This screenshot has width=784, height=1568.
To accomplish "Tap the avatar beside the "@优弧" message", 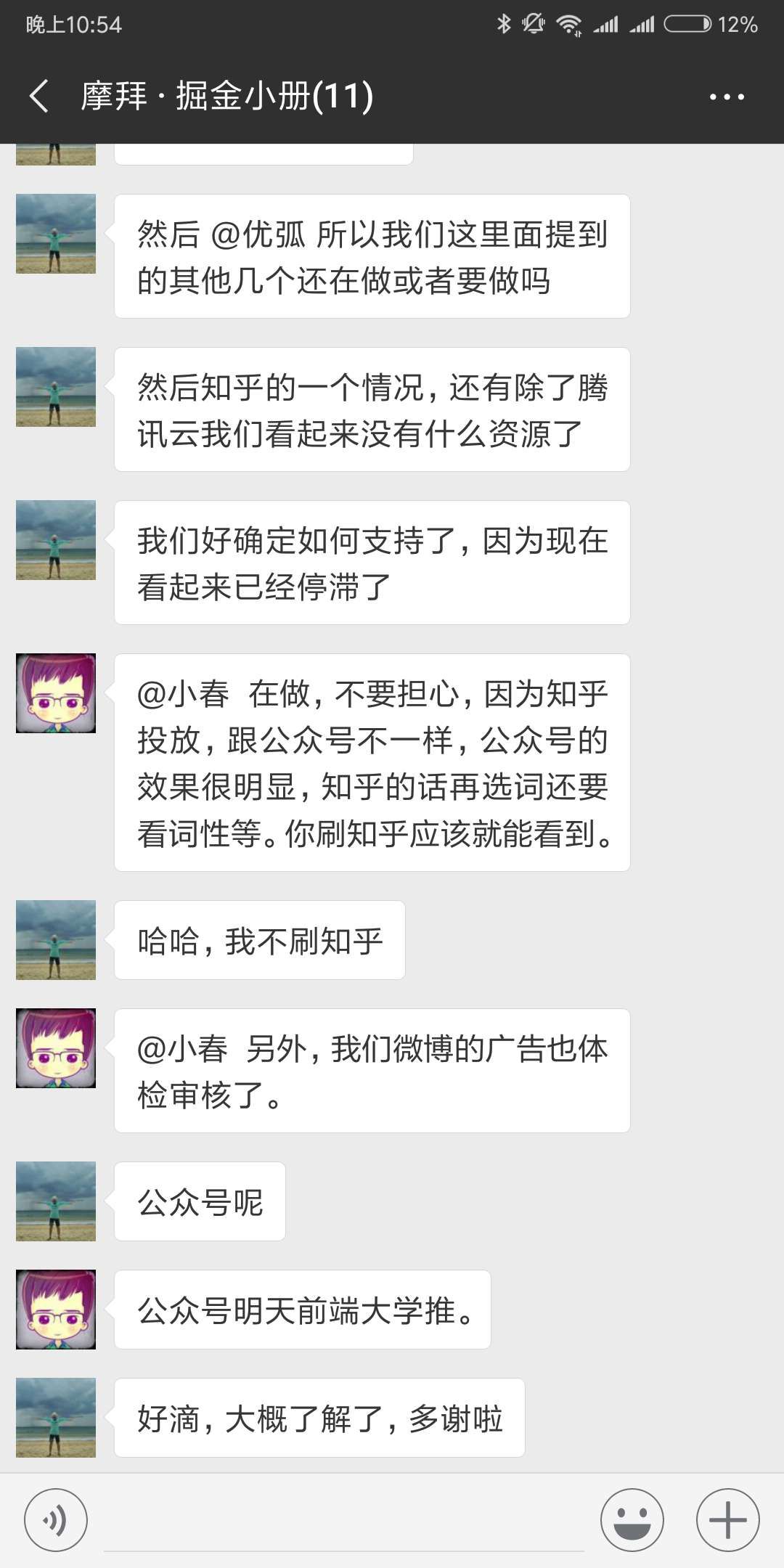I will click(x=56, y=234).
